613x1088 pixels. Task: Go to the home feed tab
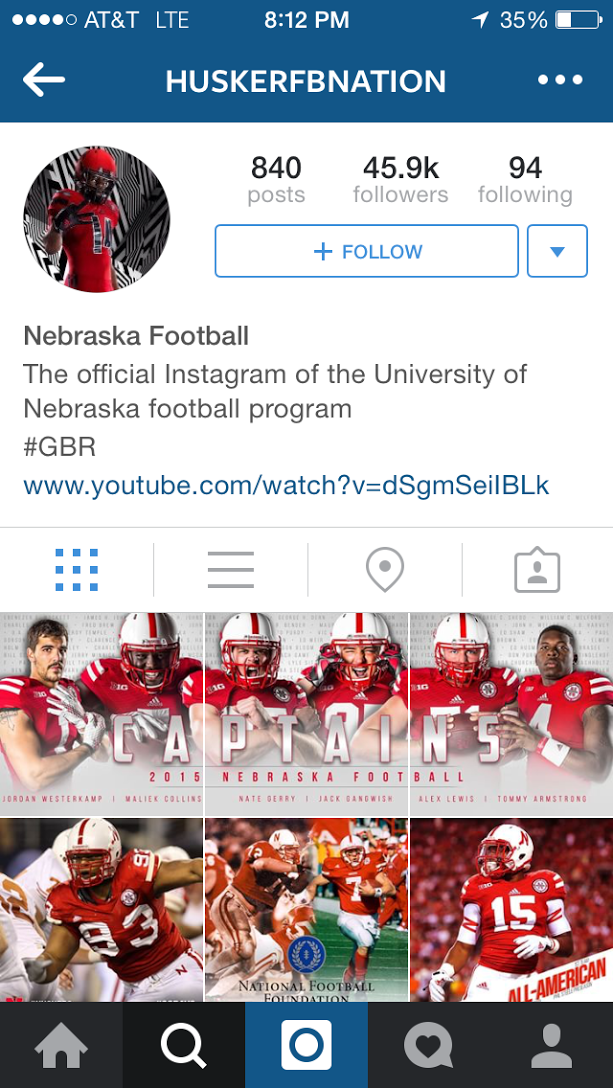[x=61, y=1046]
